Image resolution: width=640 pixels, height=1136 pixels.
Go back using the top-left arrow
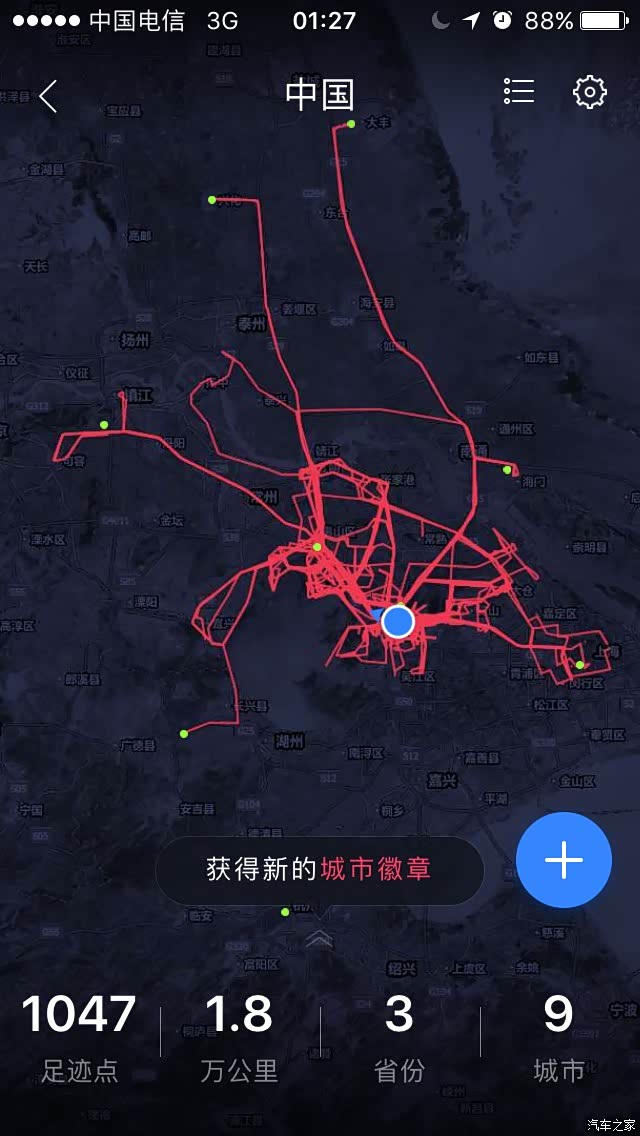[48, 96]
